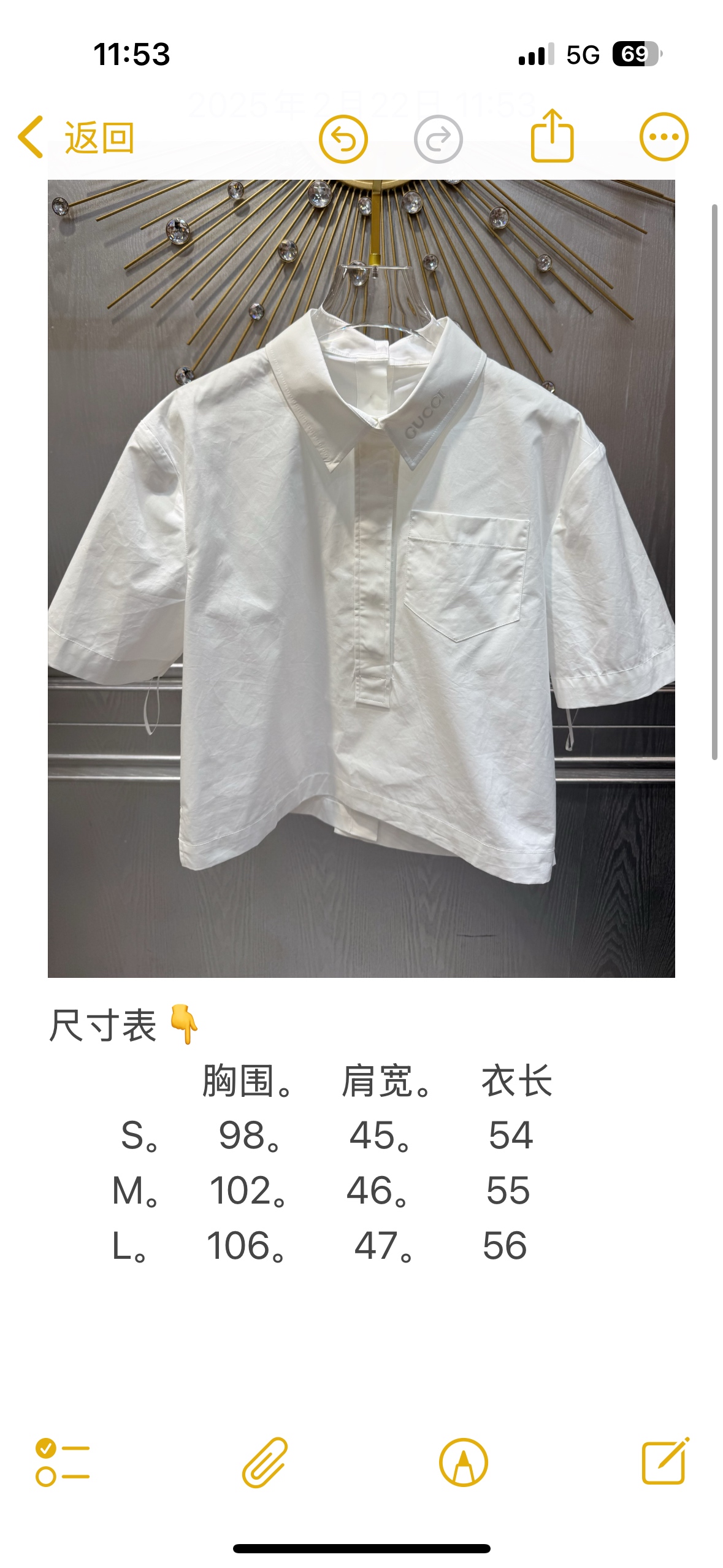The image size is (723, 1568).
Task: Undo the last edit
Action: click(x=343, y=139)
